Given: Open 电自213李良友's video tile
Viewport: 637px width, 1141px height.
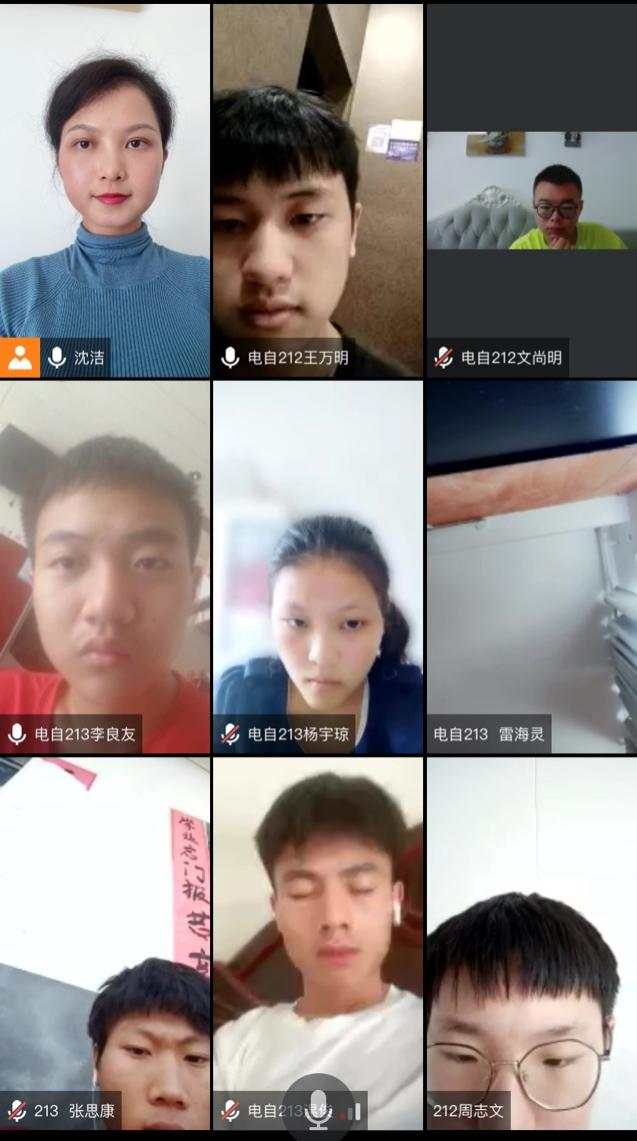Looking at the screenshot, I should pos(105,565).
